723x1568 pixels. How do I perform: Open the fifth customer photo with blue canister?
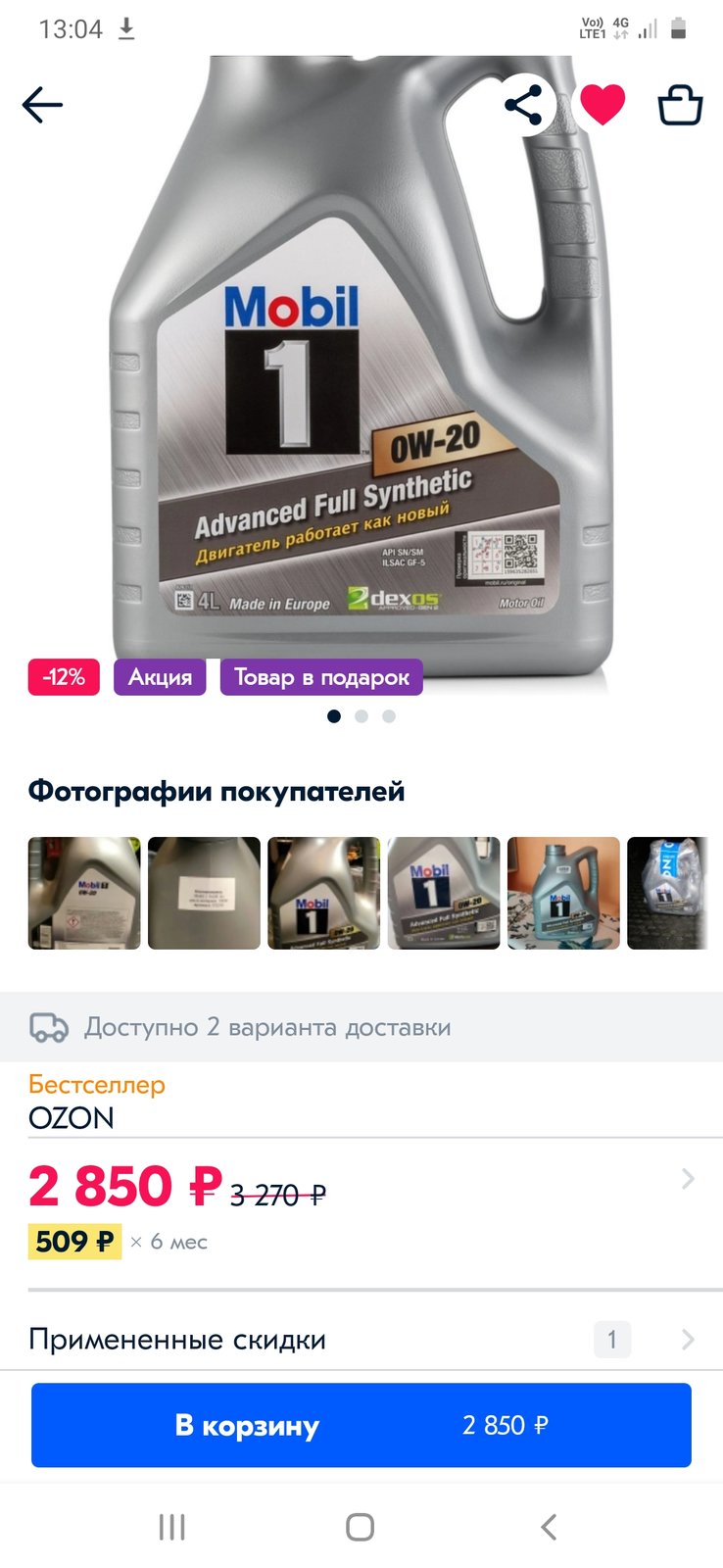tap(563, 893)
